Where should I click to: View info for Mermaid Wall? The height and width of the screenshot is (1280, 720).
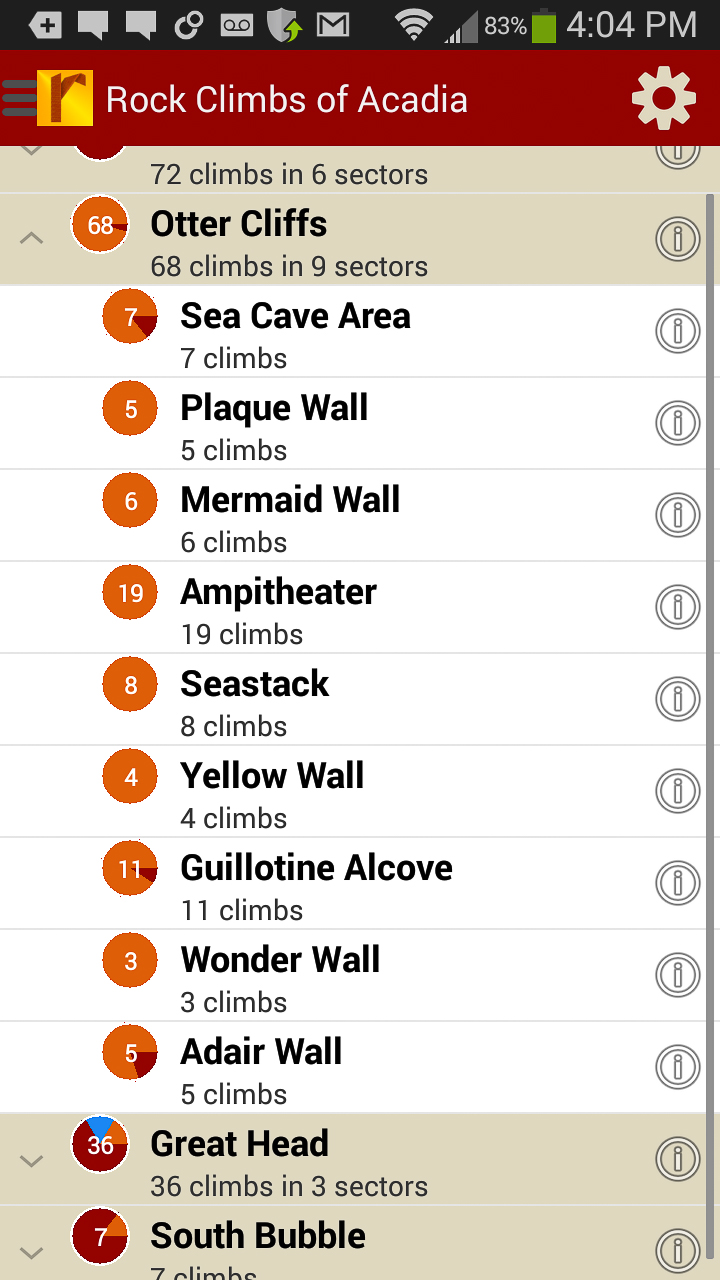pos(677,515)
